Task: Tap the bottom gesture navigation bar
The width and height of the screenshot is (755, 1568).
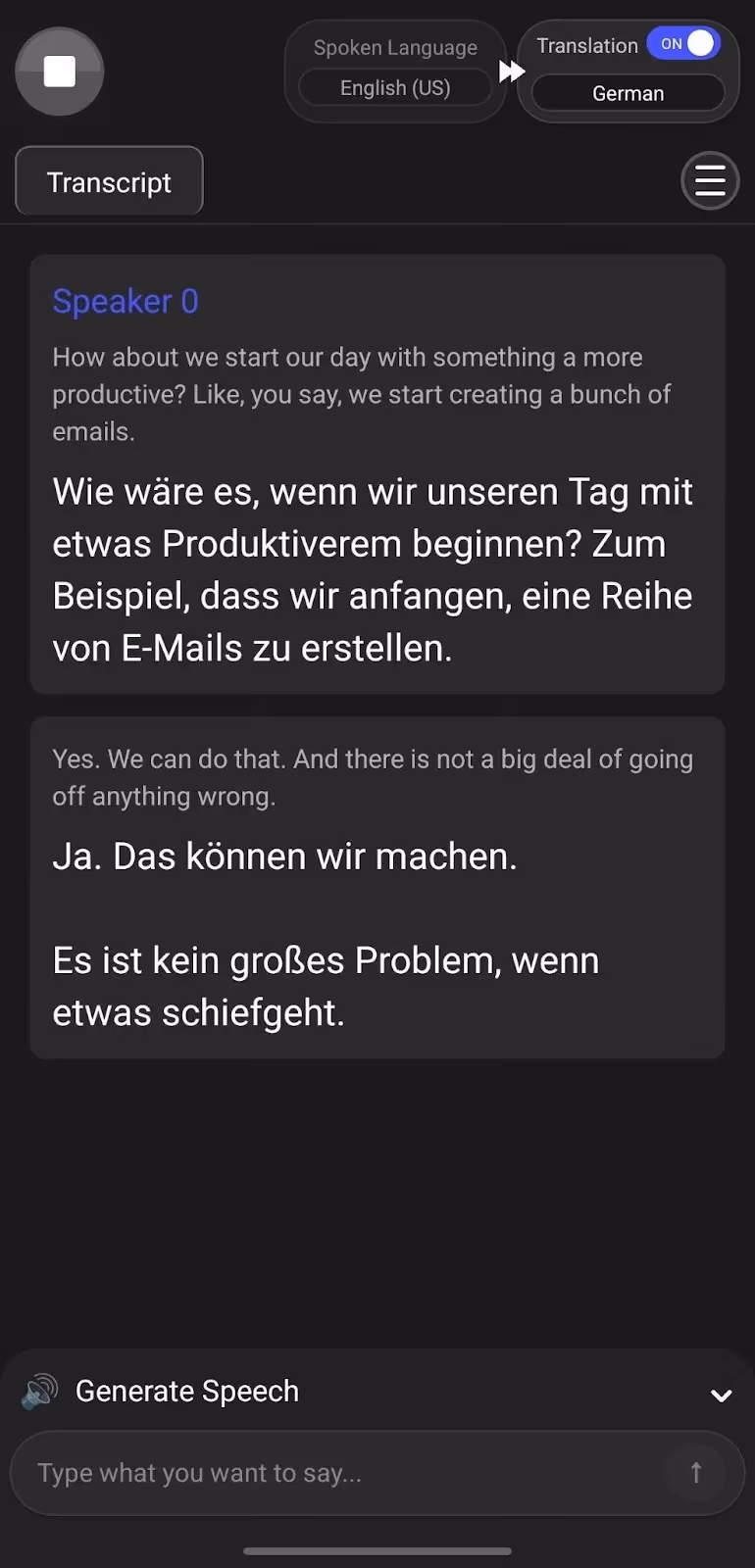Action: click(377, 1552)
